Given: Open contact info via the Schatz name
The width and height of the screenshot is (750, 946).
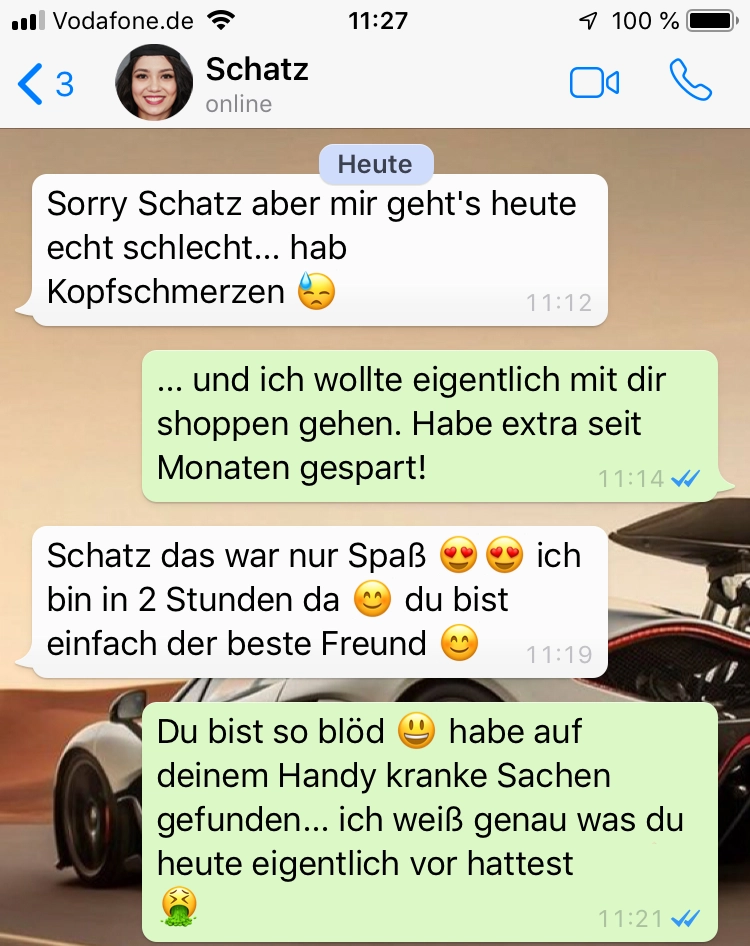Looking at the screenshot, I should (257, 70).
